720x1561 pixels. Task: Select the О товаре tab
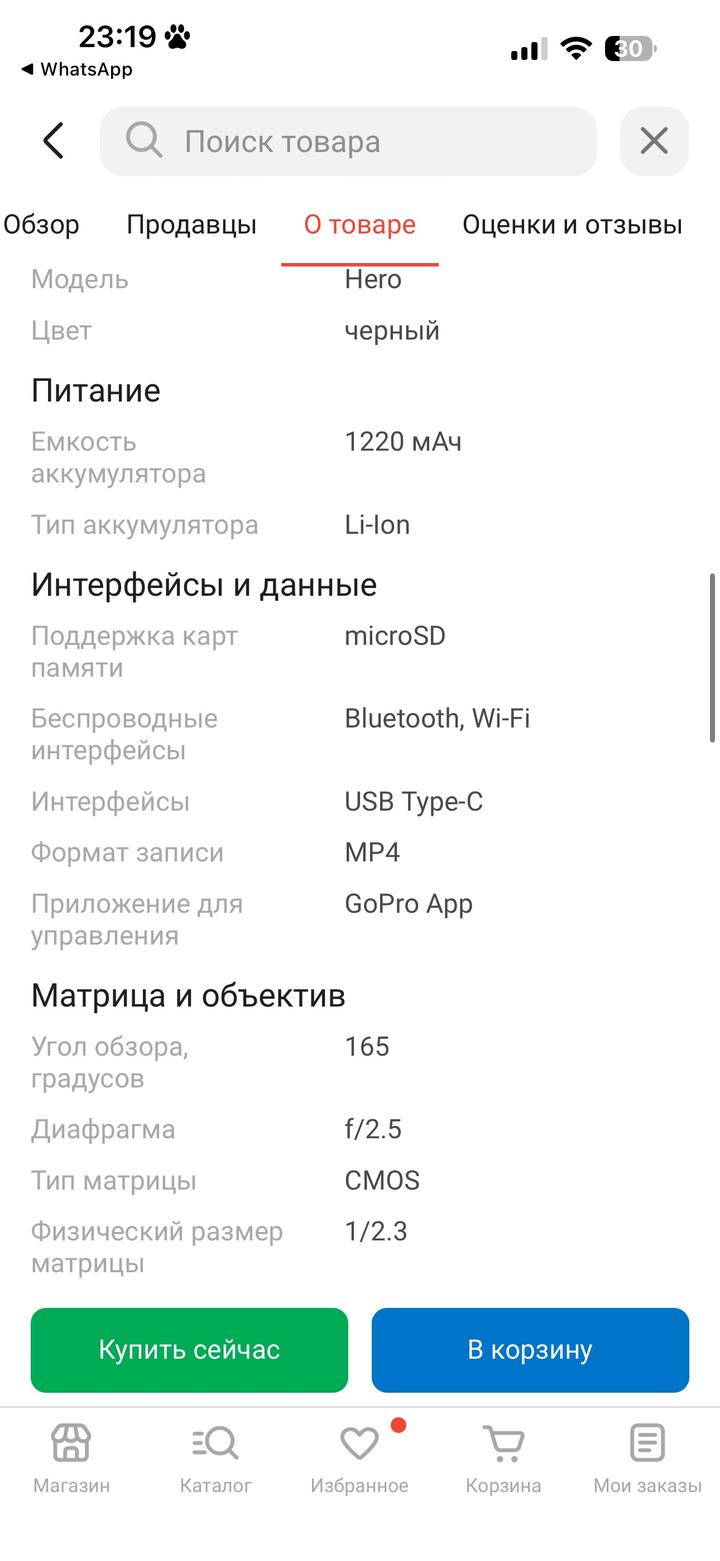pos(360,225)
